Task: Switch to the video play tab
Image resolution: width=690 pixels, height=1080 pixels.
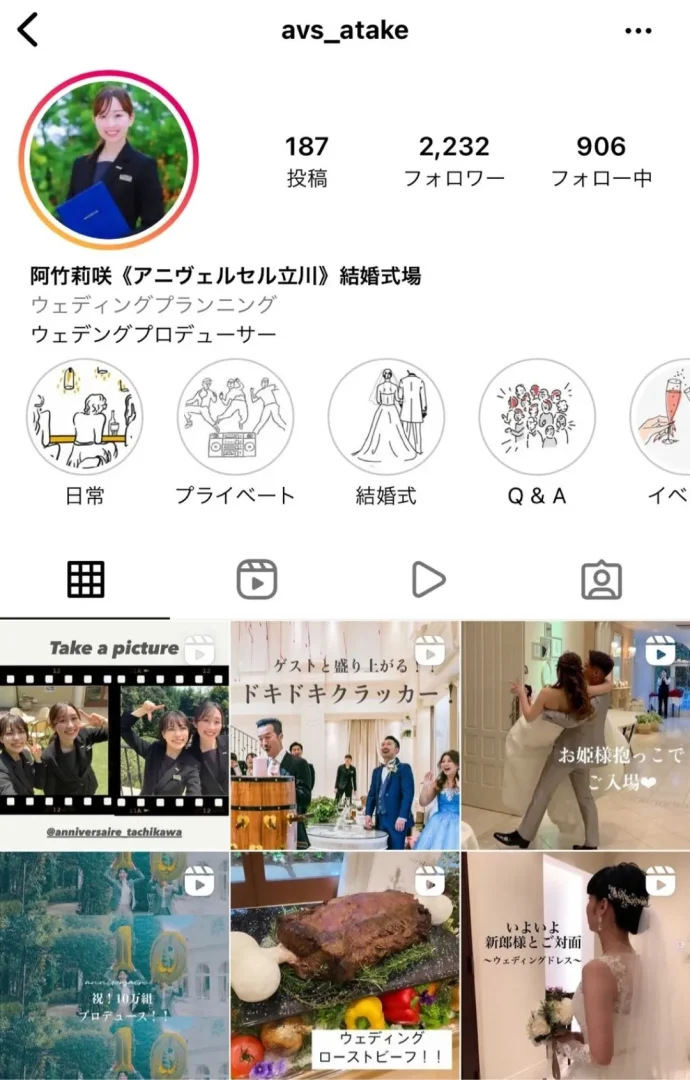Action: (x=428, y=580)
